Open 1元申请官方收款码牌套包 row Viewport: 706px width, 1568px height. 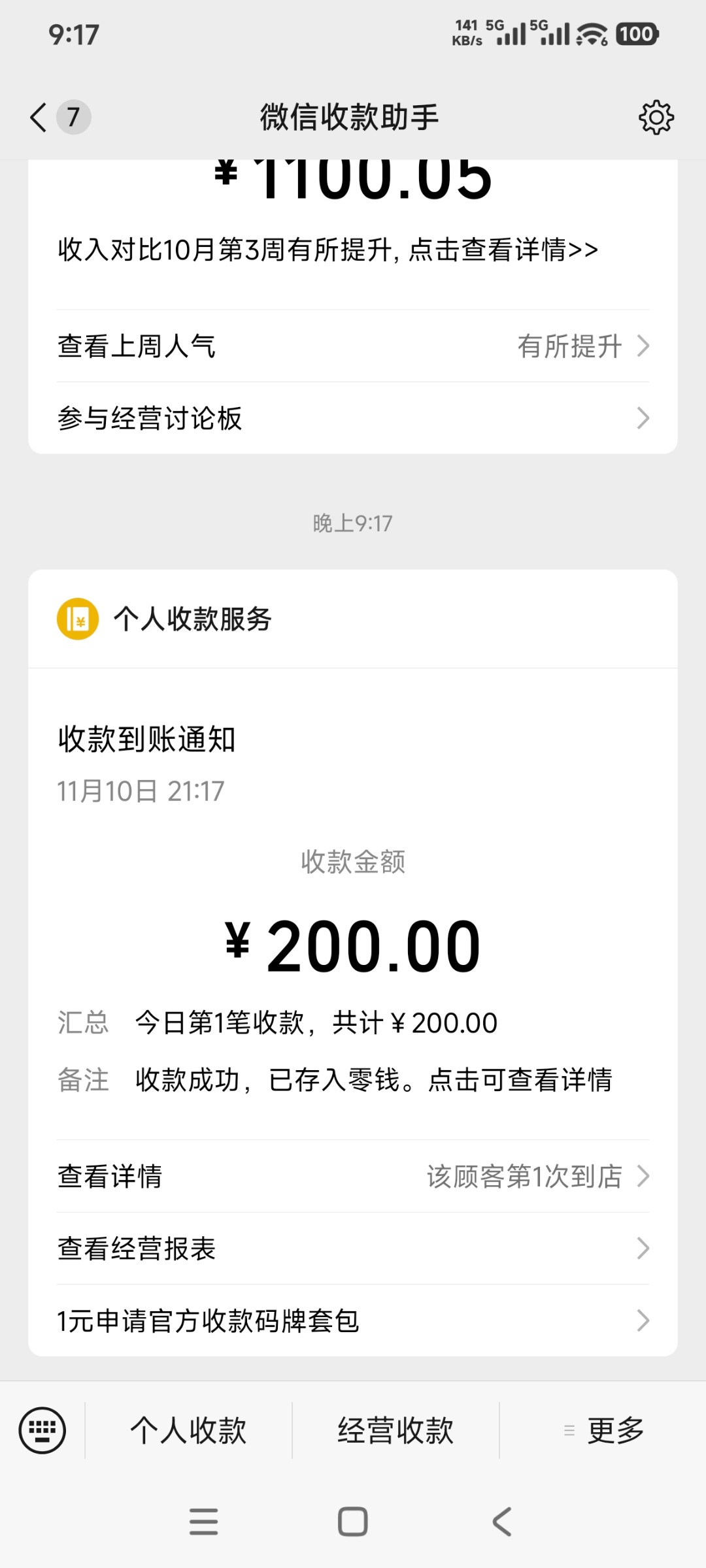coord(353,1321)
